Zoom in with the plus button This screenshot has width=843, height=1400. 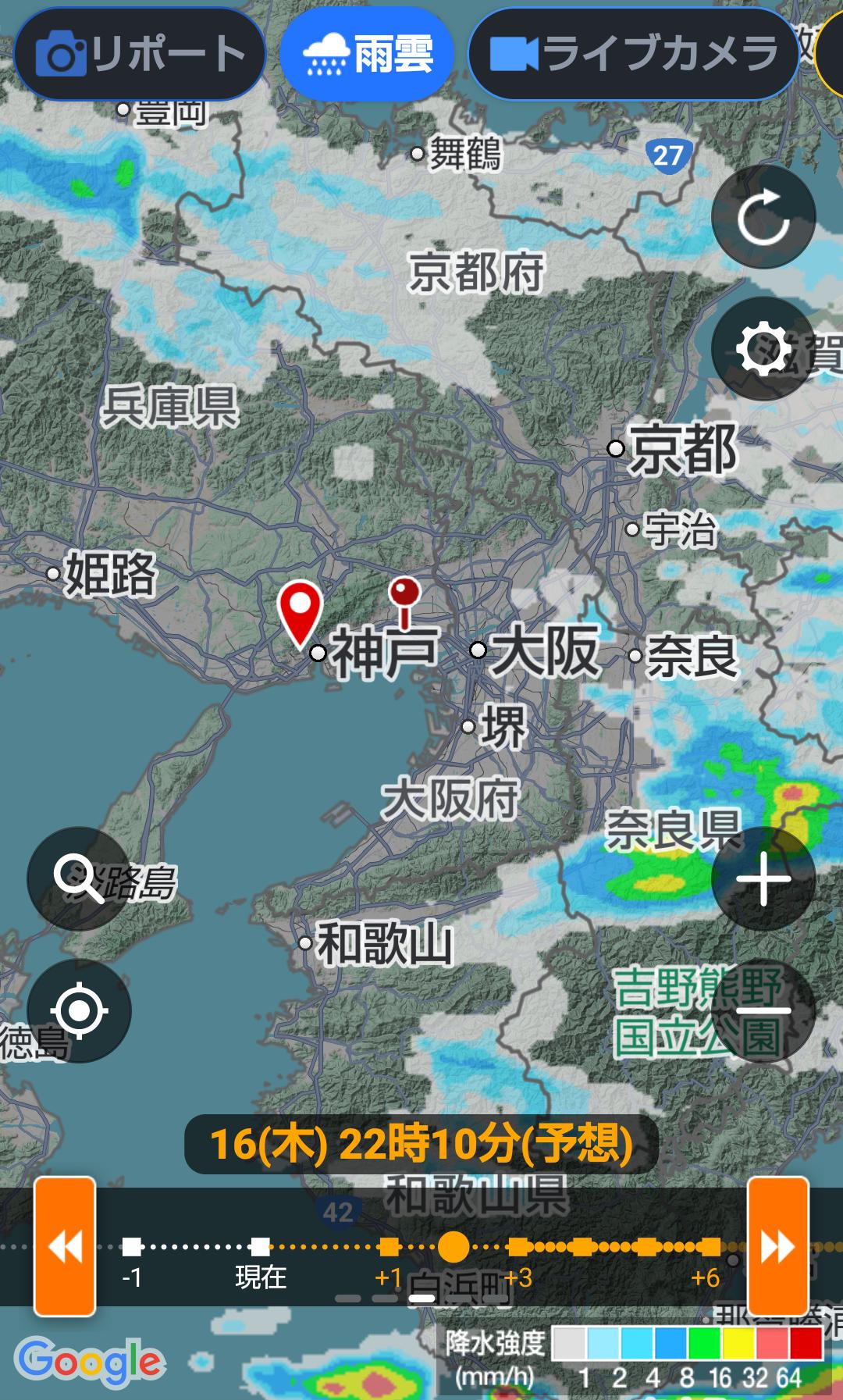tap(763, 878)
